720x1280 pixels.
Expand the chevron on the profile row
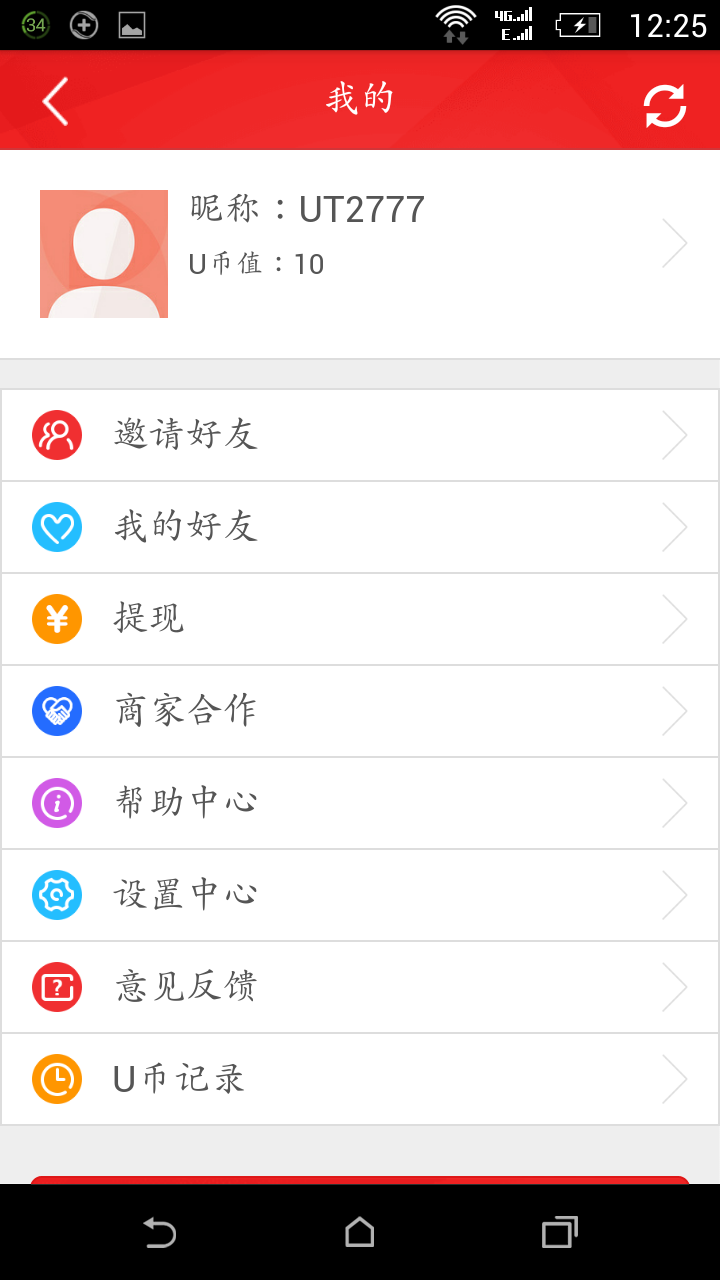coord(676,242)
